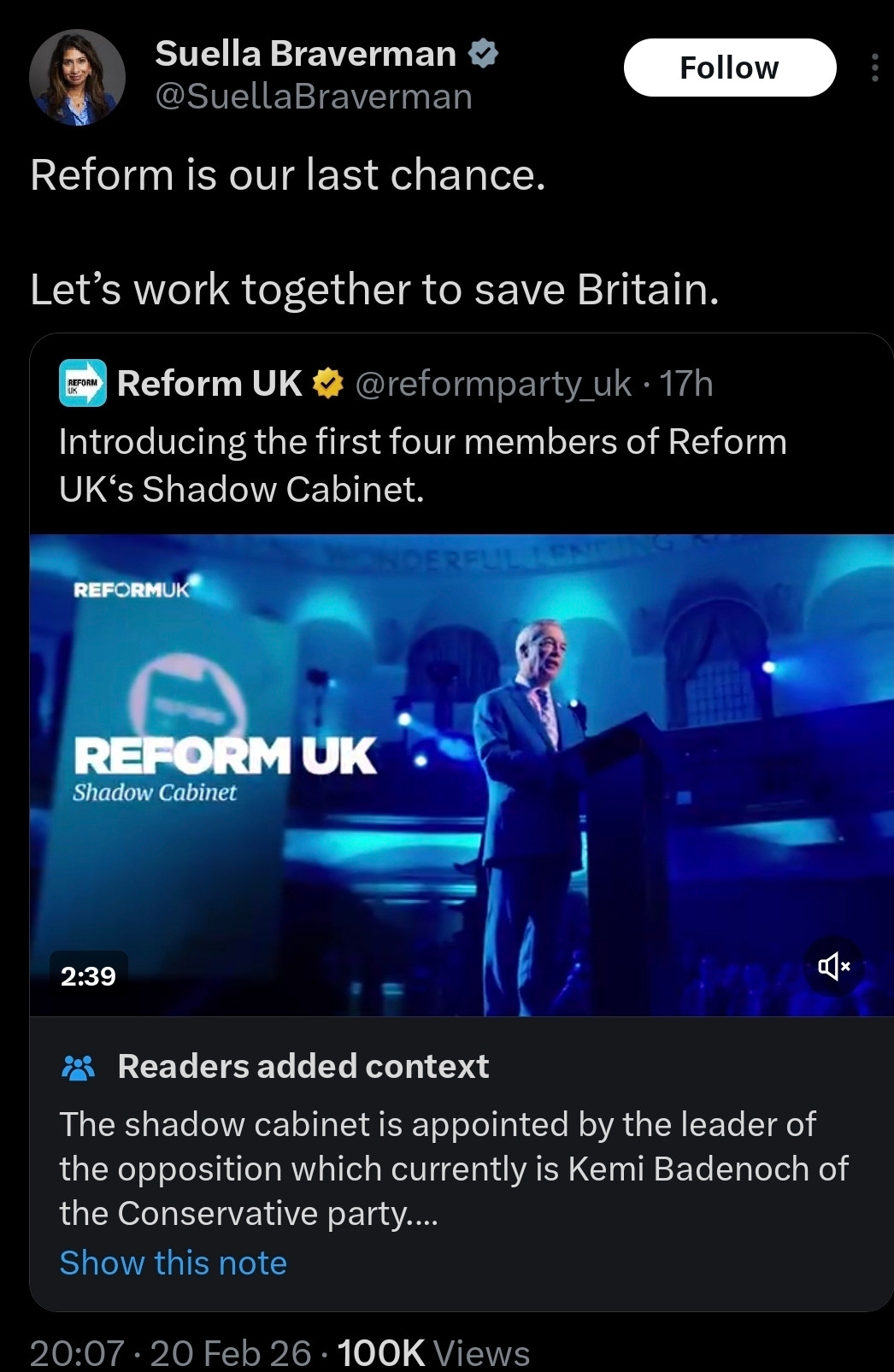The image size is (894, 1372).
Task: Open Suella Braverman's profile picture
Action: (77, 78)
